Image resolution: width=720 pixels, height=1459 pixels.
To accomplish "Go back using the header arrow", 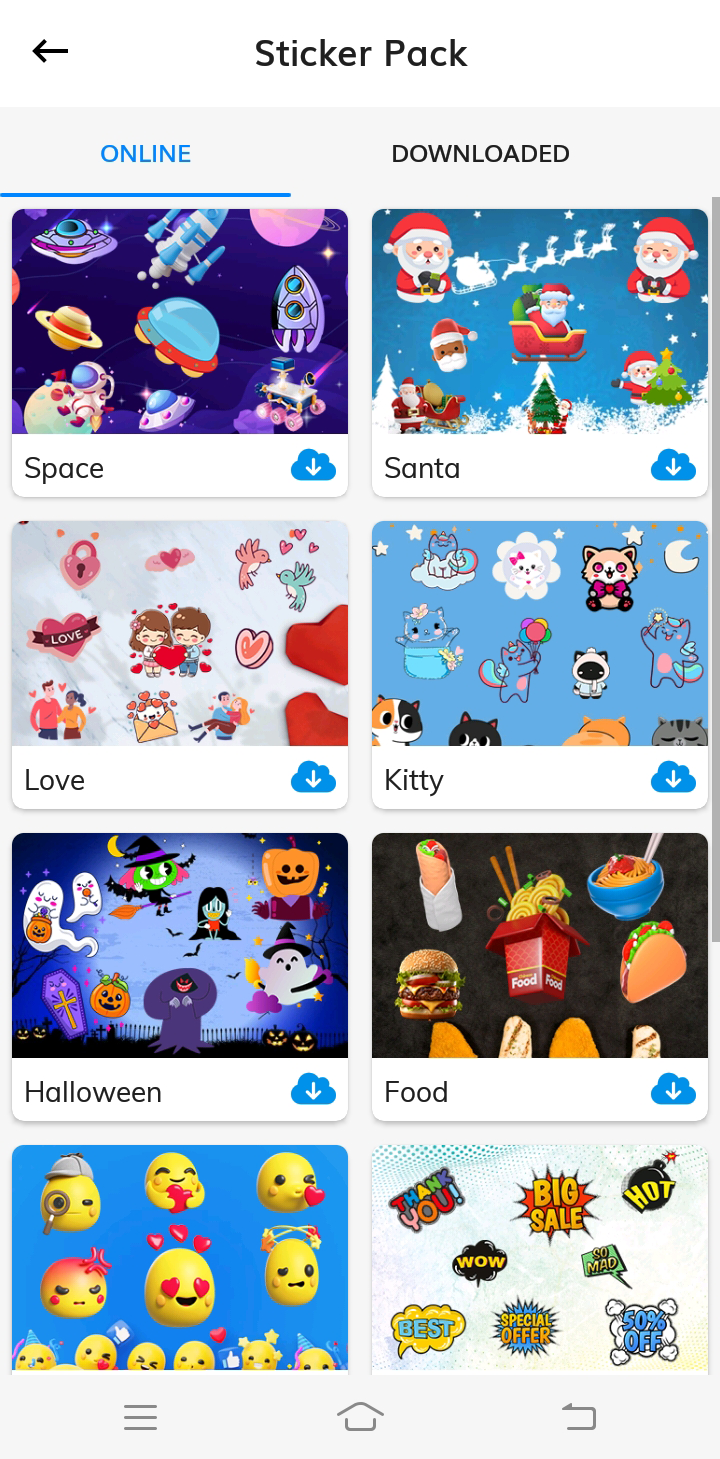I will [50, 52].
